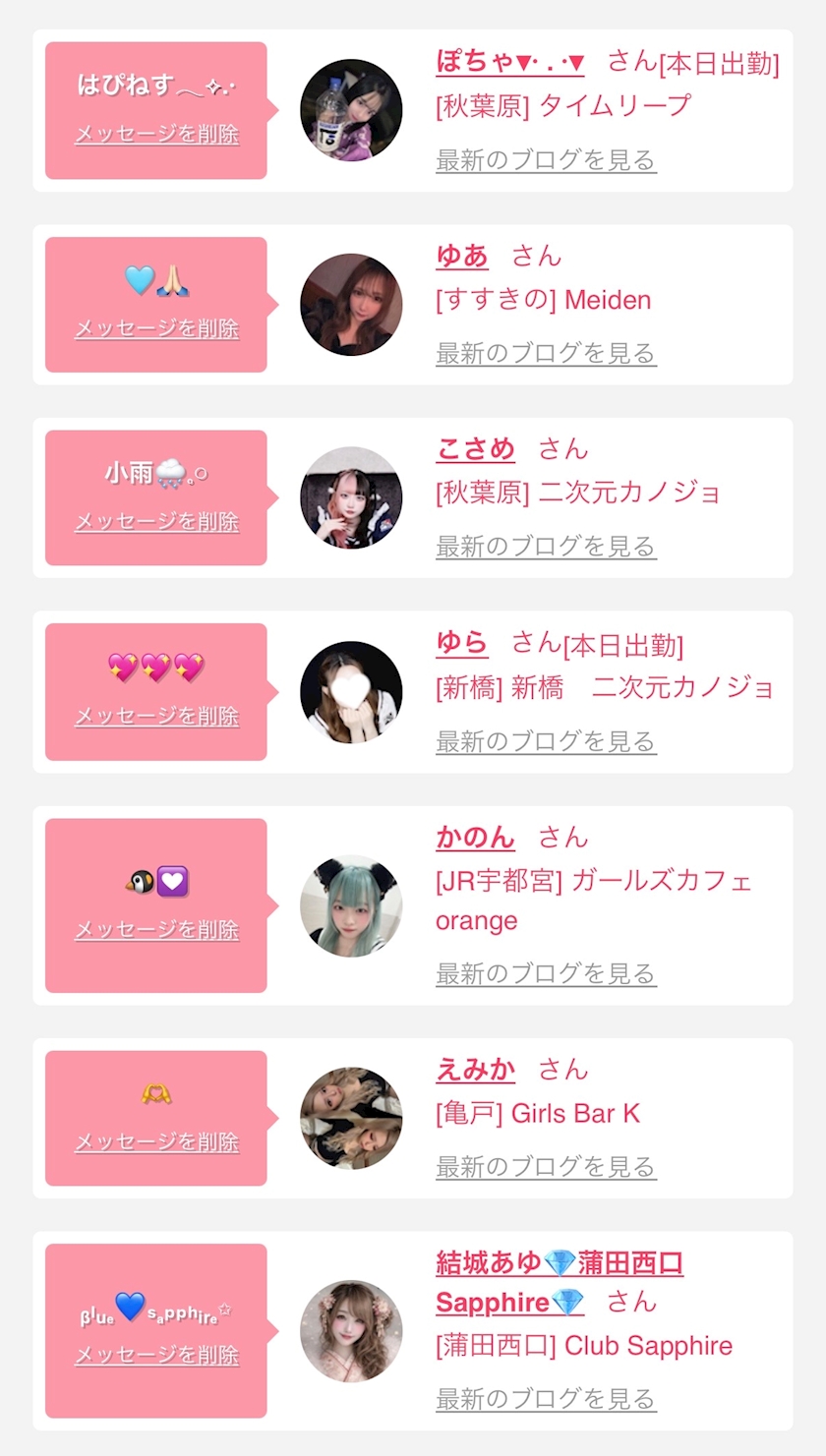Delete the message はぴねす for ぽちゃ
Image resolution: width=826 pixels, height=1456 pixels.
[x=156, y=135]
